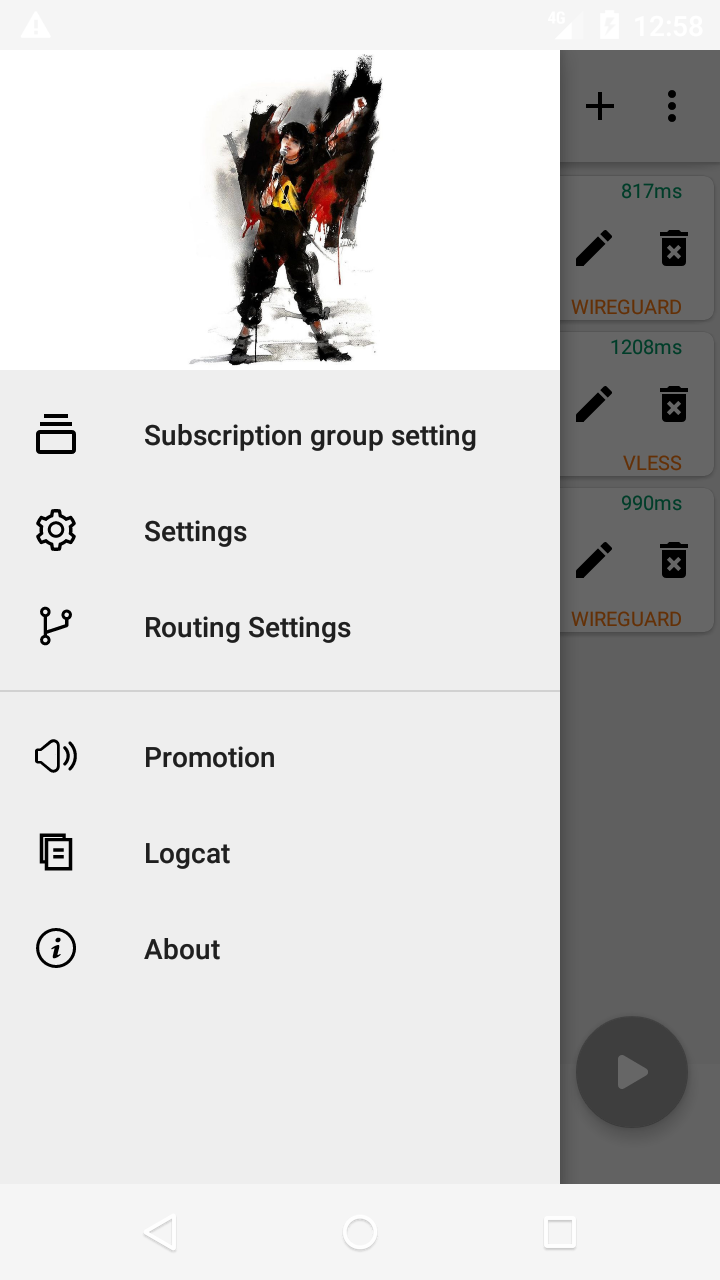
Task: Delete the 990ms WIREGUARD server
Action: coord(674,560)
